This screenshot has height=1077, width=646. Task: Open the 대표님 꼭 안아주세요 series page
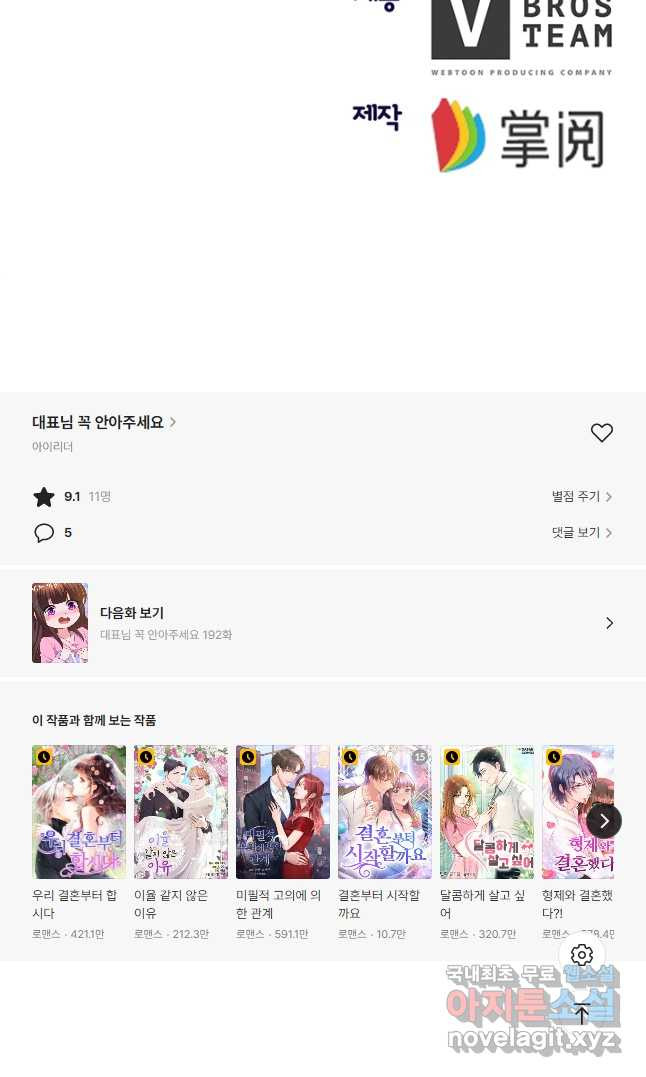pos(104,422)
